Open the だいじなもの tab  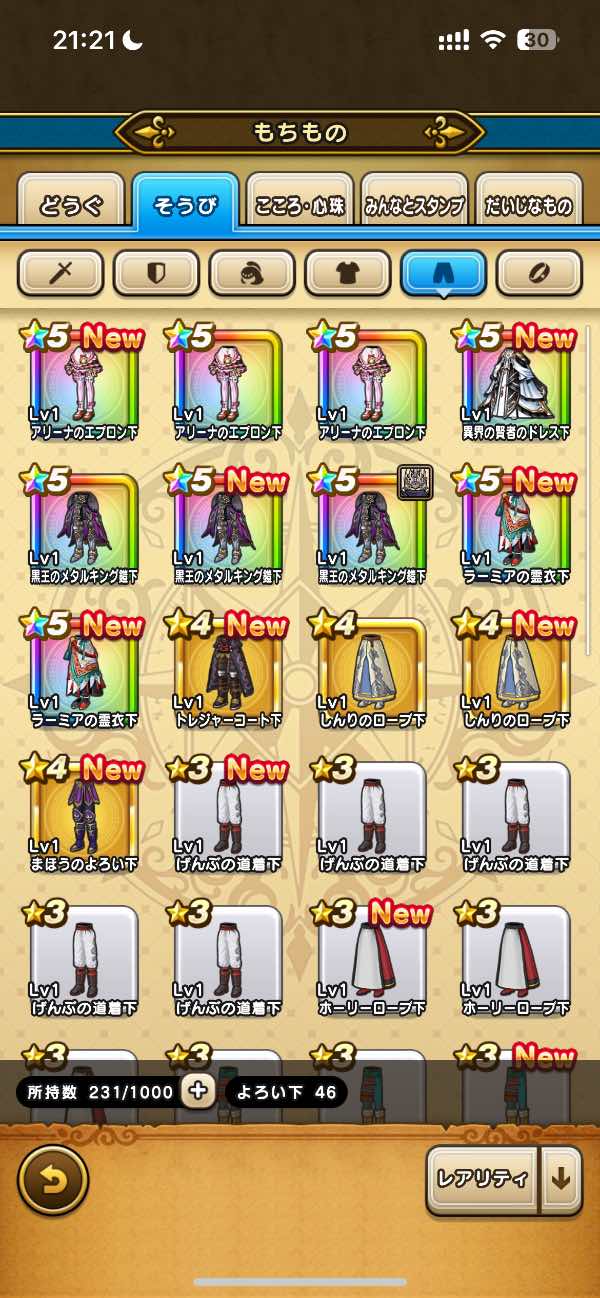(x=529, y=205)
